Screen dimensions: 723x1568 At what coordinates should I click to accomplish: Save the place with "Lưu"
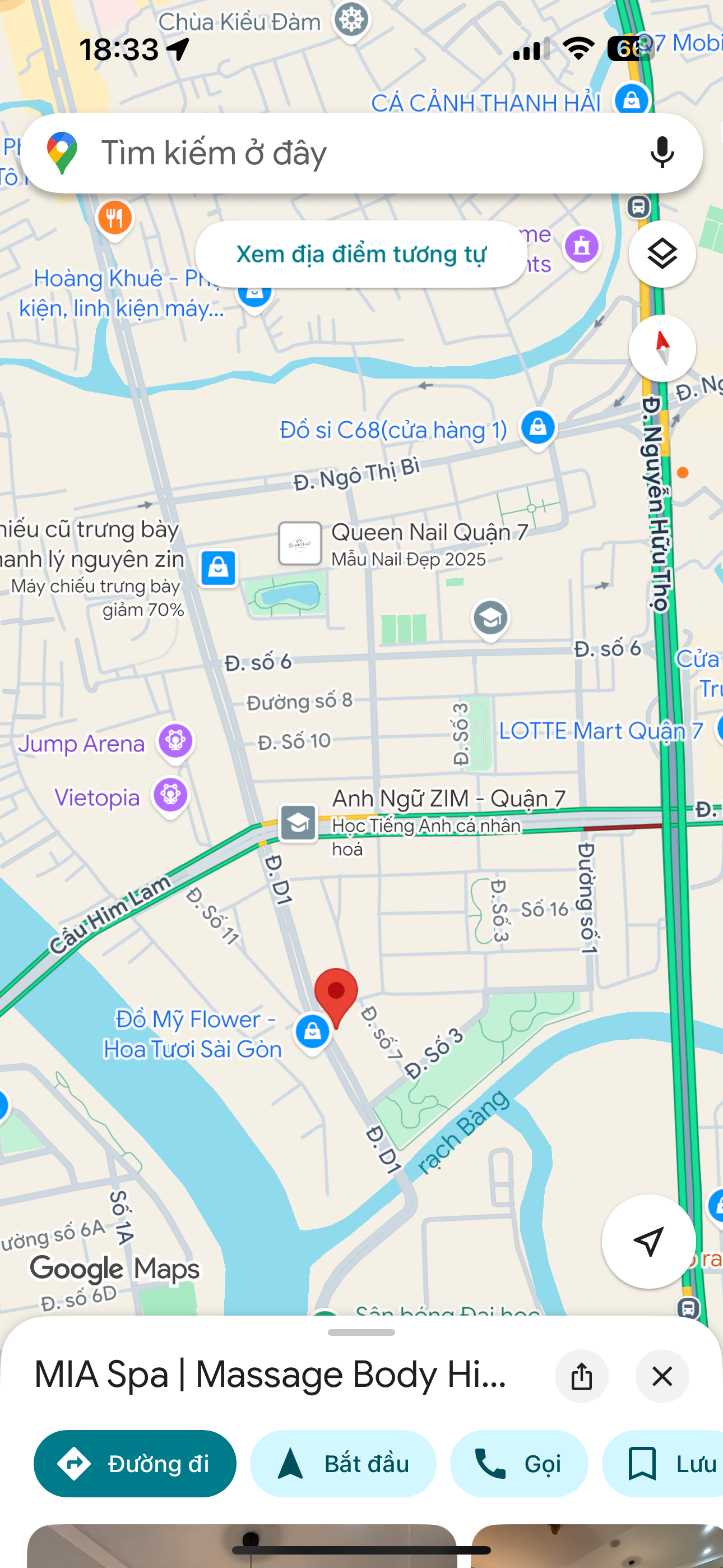click(x=664, y=1463)
